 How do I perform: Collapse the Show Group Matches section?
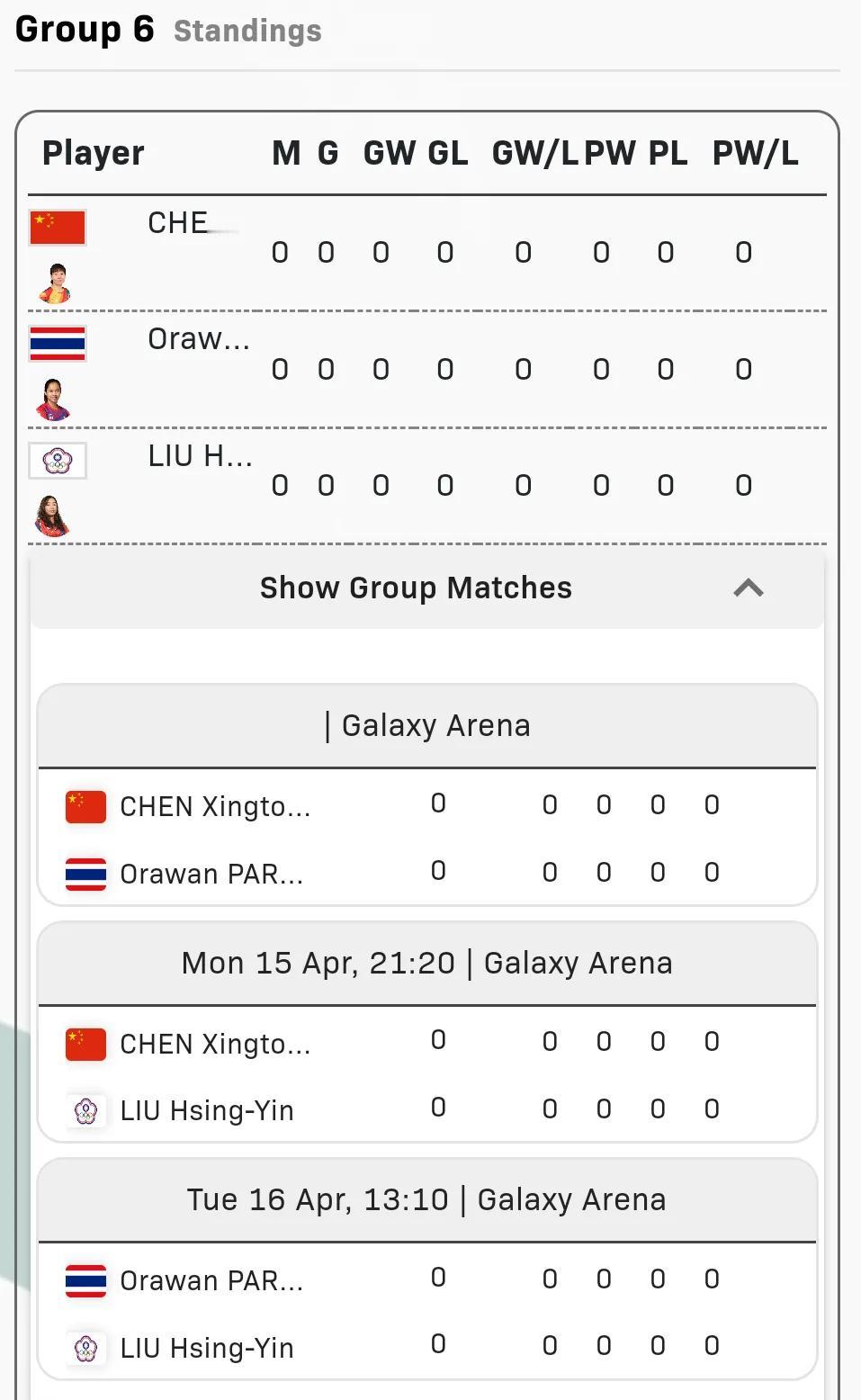click(x=427, y=588)
